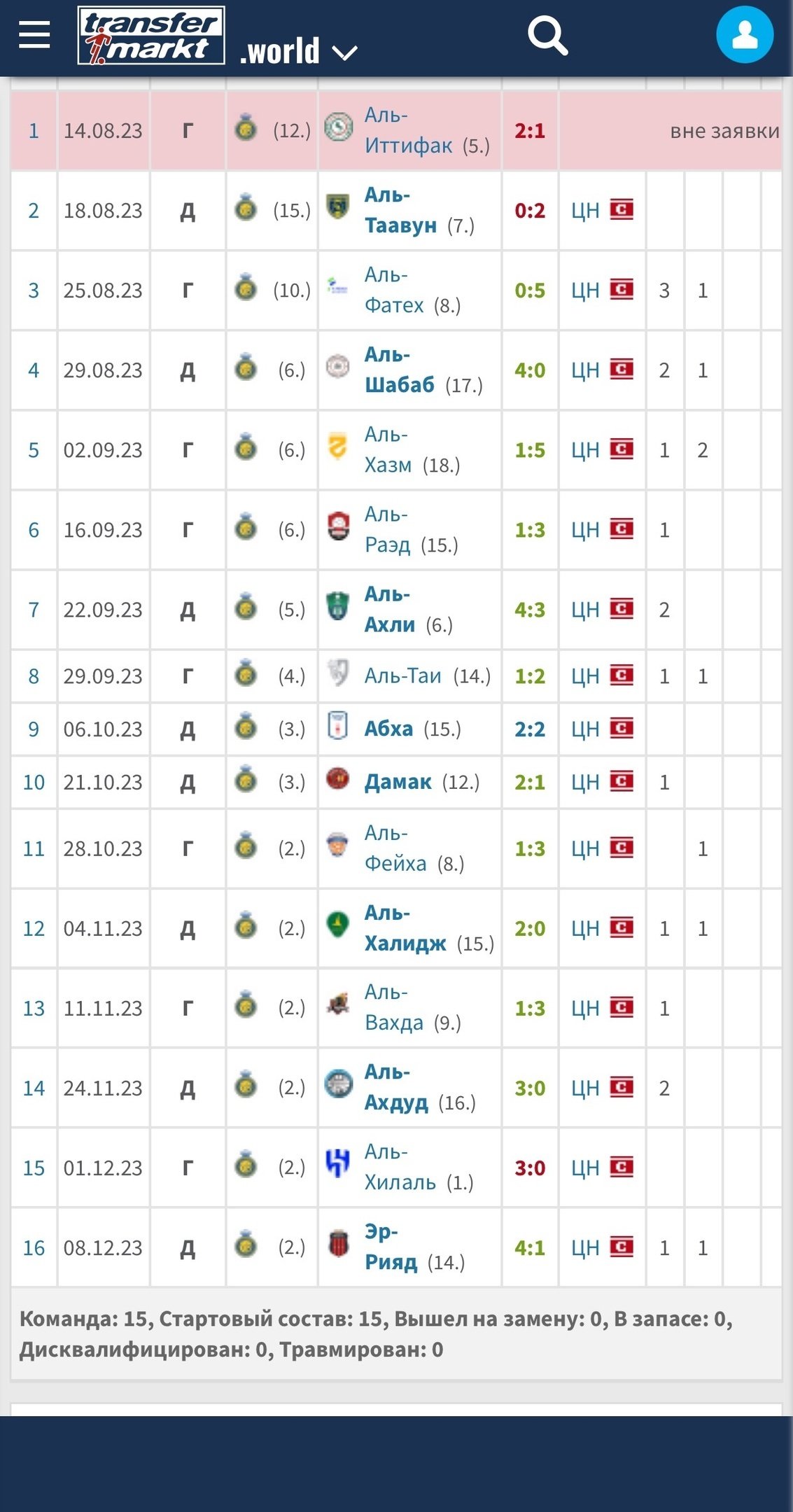The width and height of the screenshot is (793, 1512).
Task: Open the Аль-Хилаль club link
Action: click(x=400, y=1168)
